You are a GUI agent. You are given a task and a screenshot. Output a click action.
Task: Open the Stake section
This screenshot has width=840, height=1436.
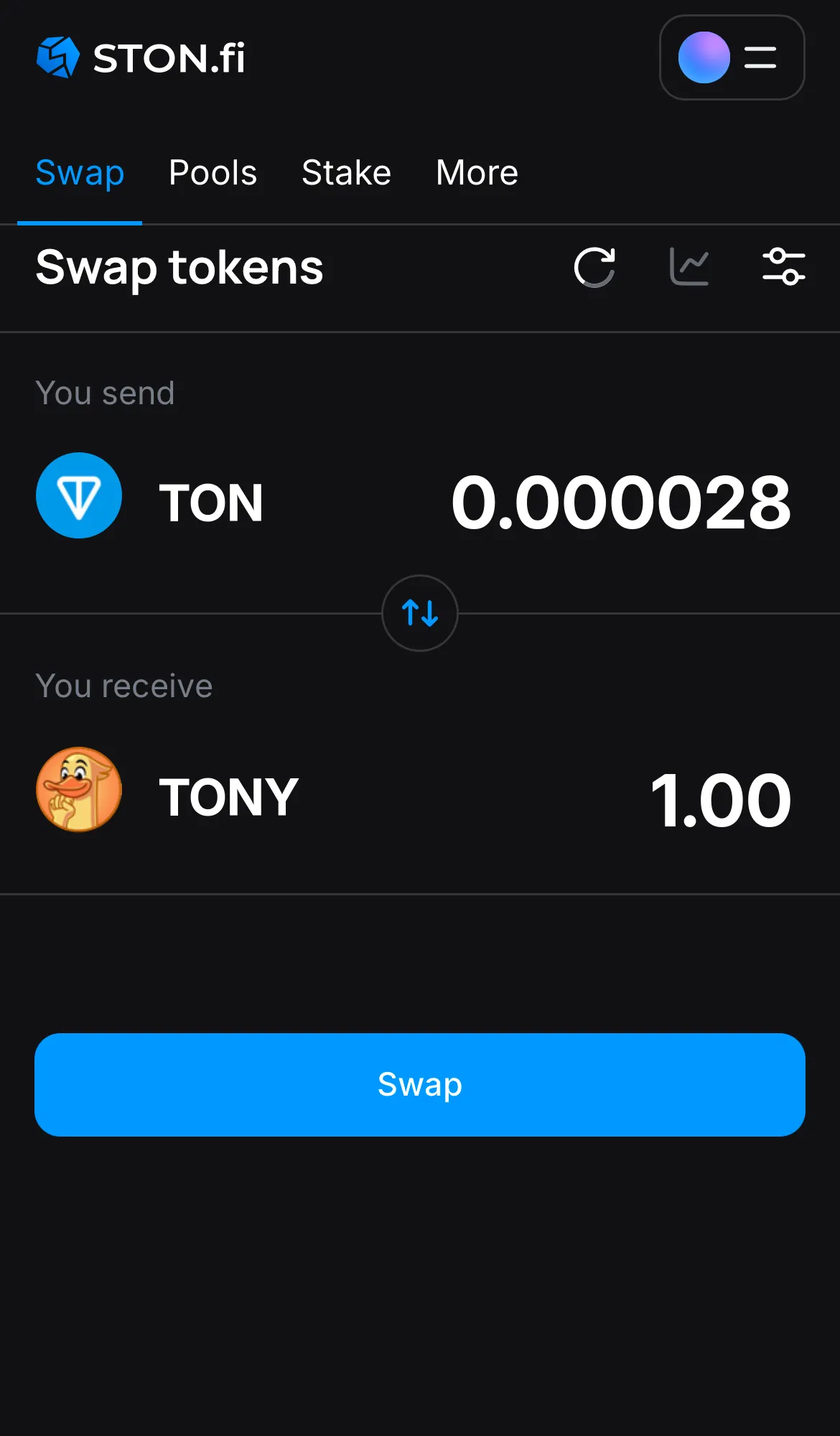coord(346,172)
